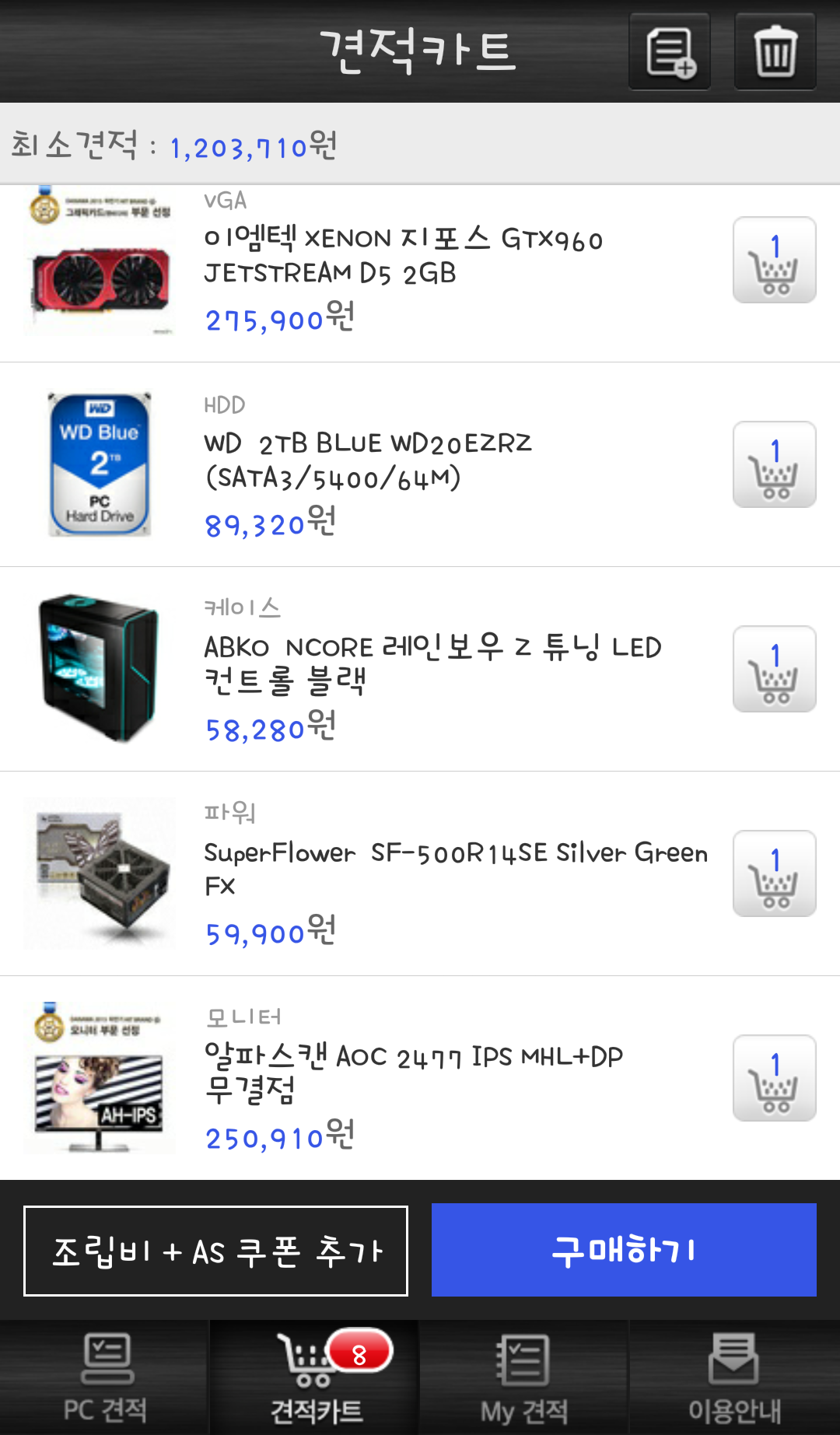Viewport: 840px width, 1435px height.
Task: Tap the trash can icon to delete
Action: coord(775,52)
